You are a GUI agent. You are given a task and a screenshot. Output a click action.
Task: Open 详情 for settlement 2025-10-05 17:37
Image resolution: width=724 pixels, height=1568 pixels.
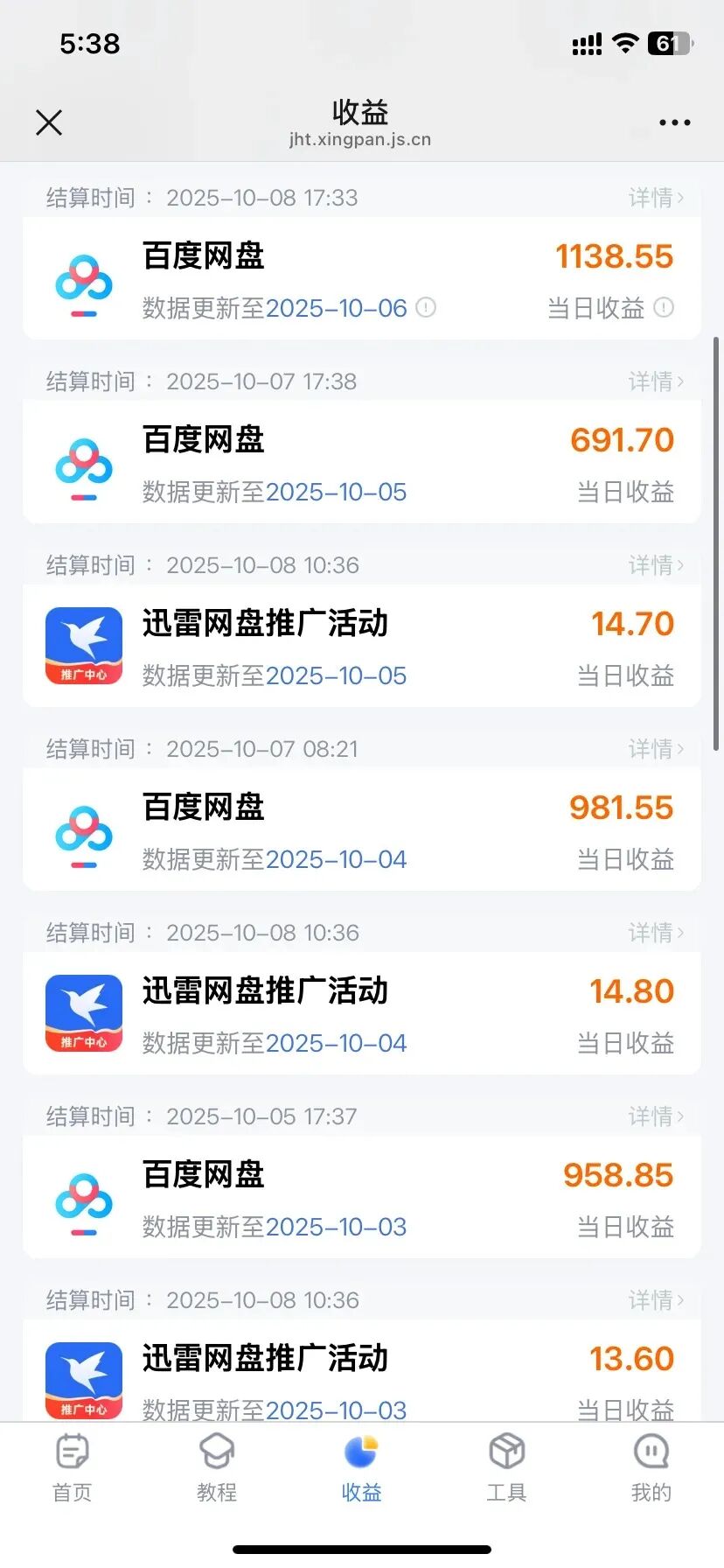point(655,1116)
